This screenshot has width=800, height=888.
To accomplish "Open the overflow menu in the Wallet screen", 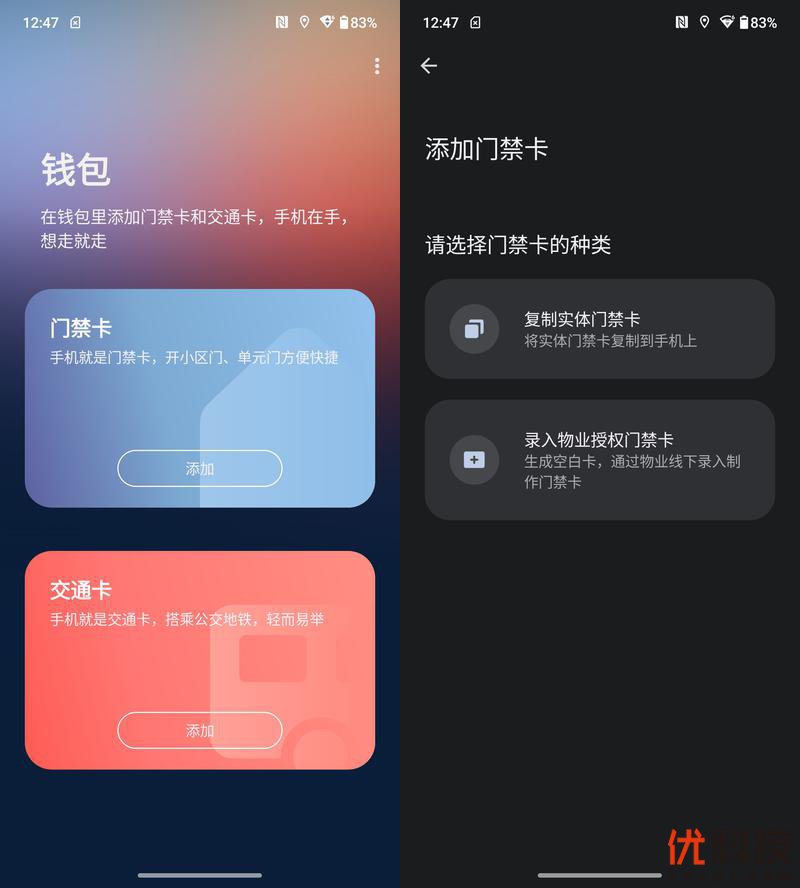I will [377, 66].
